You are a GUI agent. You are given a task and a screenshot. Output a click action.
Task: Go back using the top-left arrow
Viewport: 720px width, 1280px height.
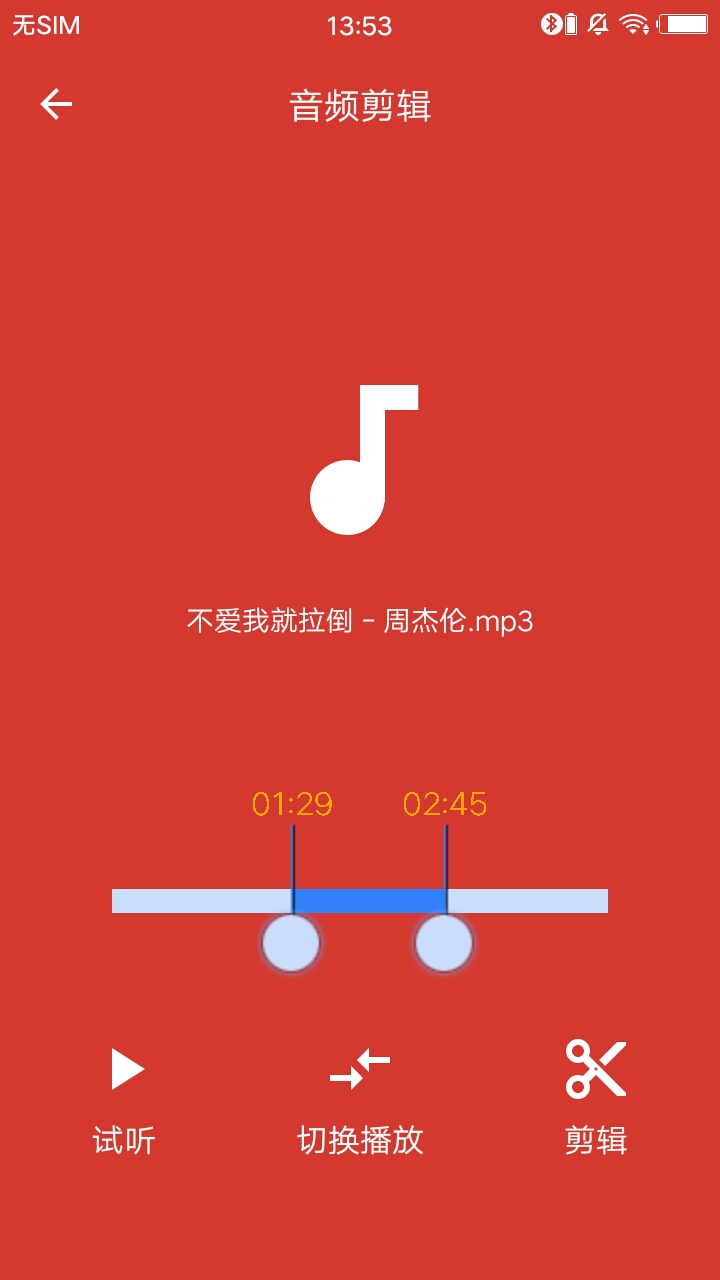click(x=56, y=104)
